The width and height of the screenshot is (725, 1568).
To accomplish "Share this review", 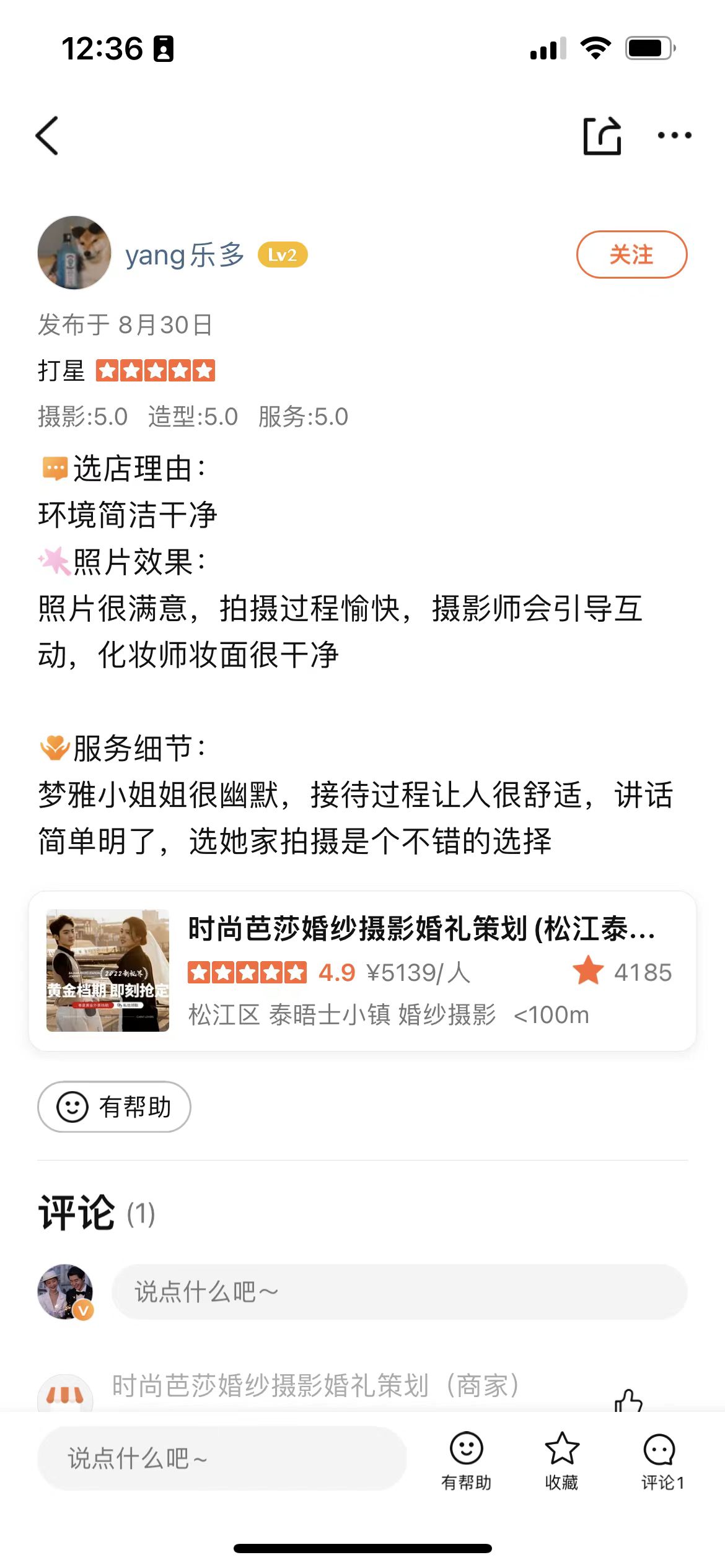I will 602,136.
